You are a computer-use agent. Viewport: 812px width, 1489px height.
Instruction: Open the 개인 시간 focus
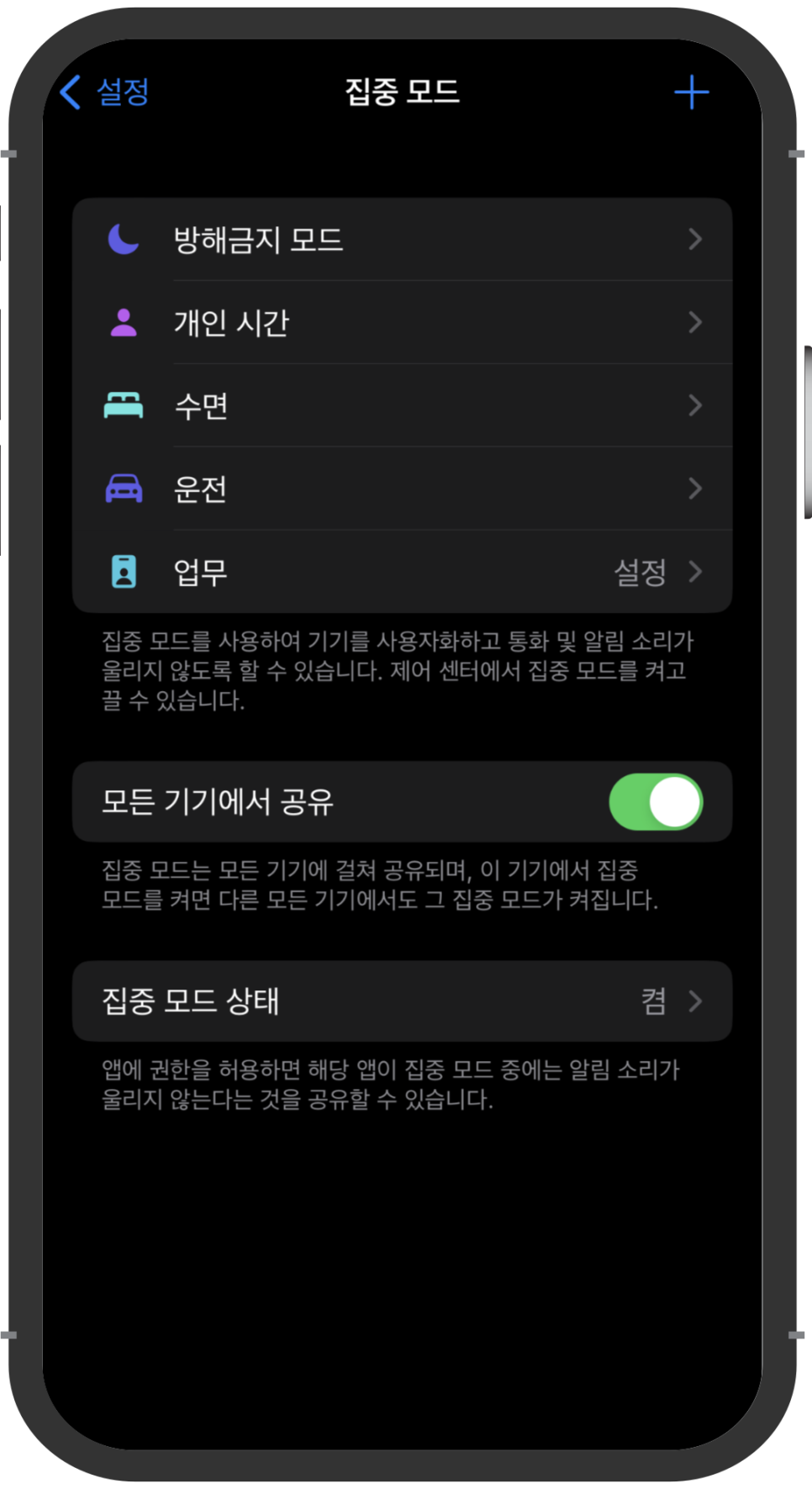(402, 323)
